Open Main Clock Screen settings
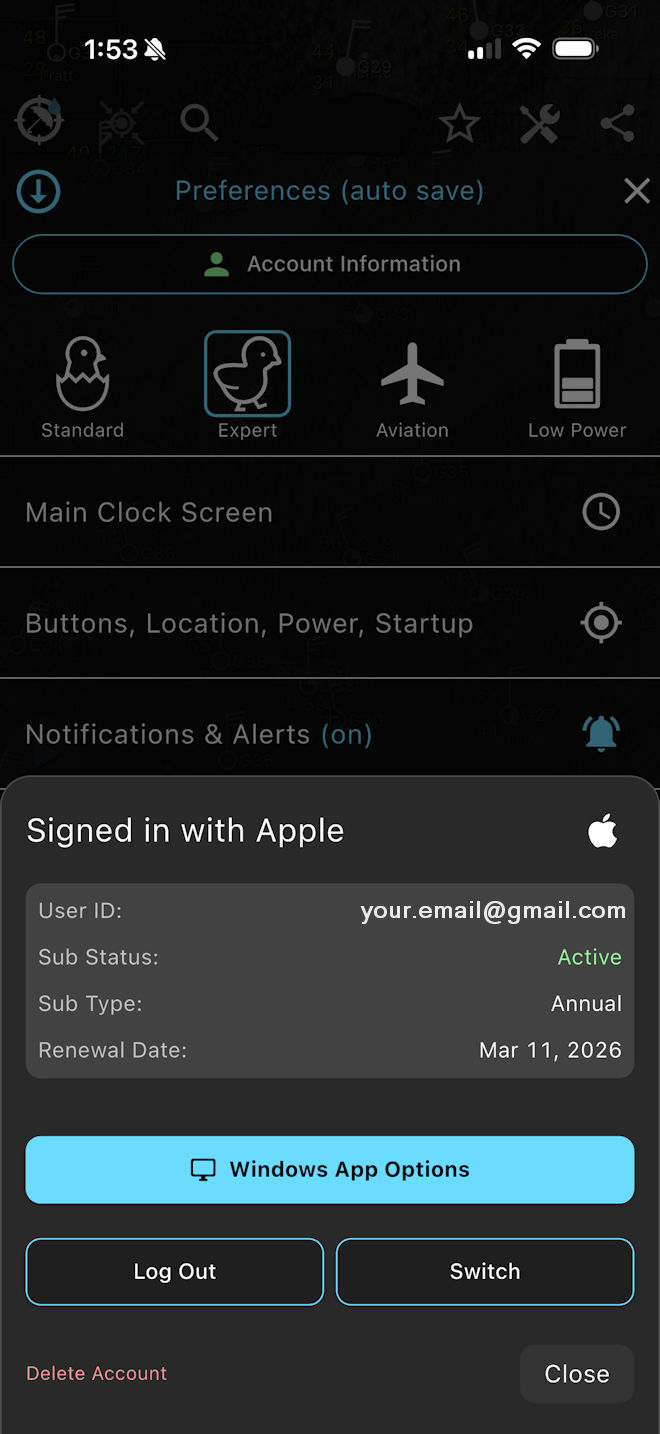The width and height of the screenshot is (660, 1434). (330, 512)
